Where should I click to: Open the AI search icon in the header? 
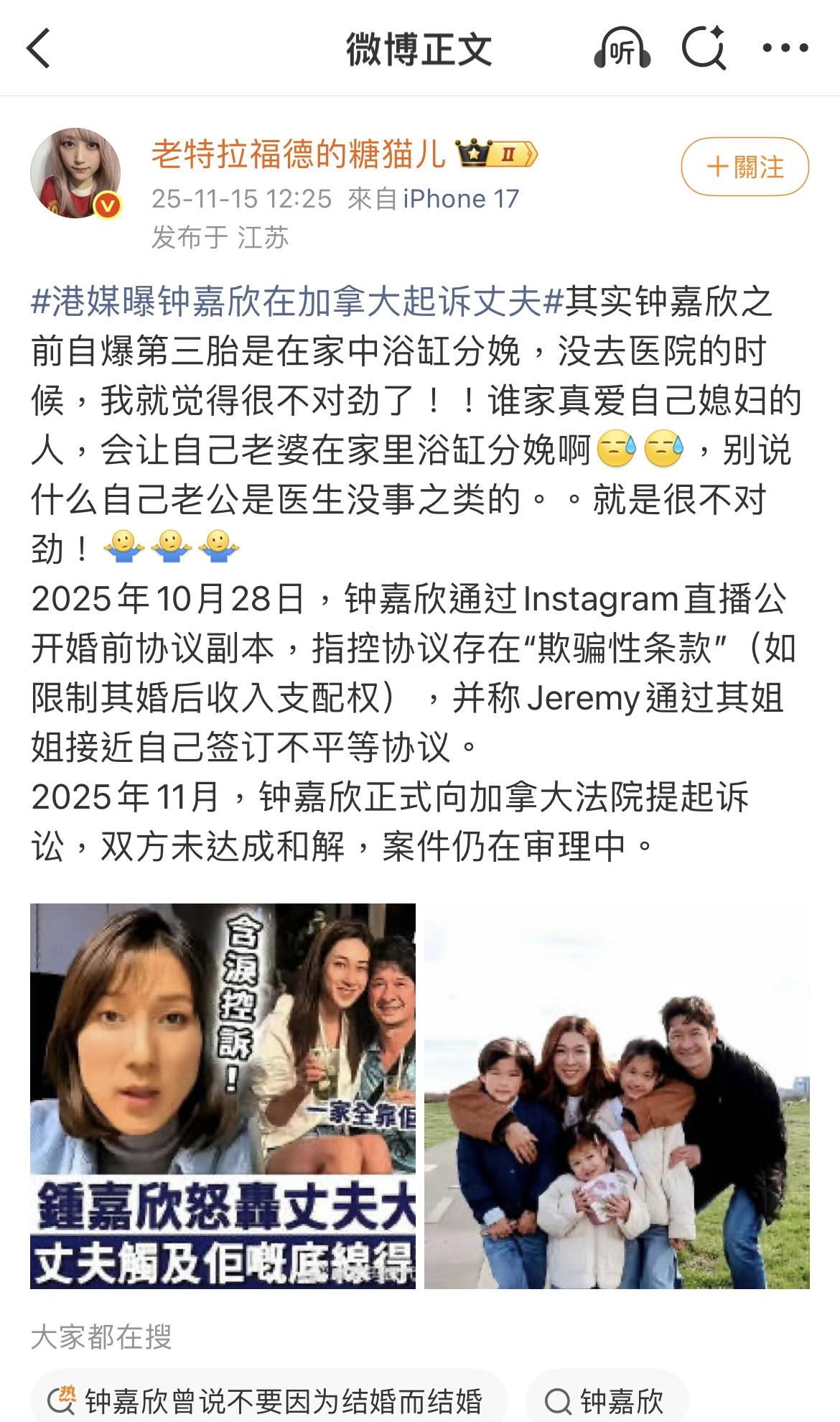[704, 49]
